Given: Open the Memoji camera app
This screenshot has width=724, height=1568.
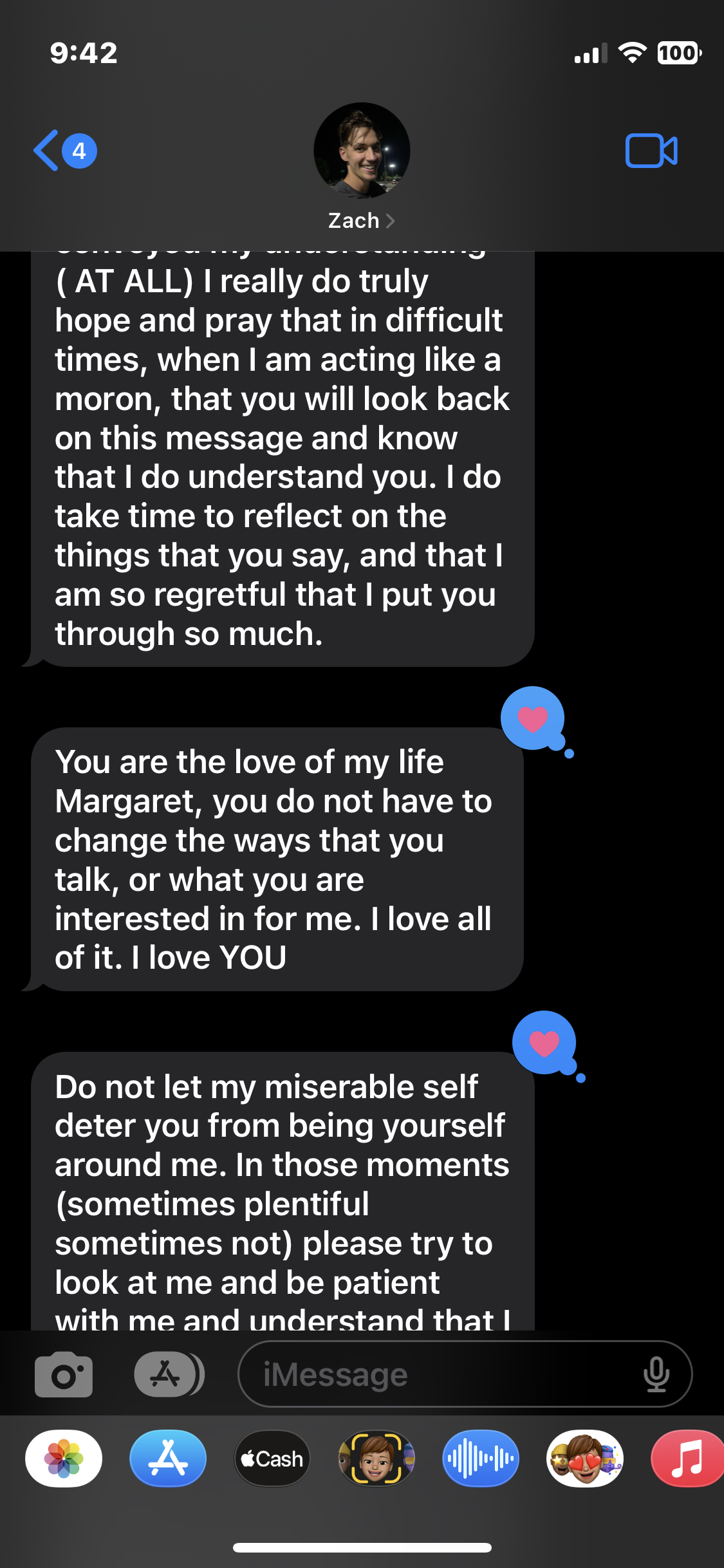Looking at the screenshot, I should (x=376, y=1459).
